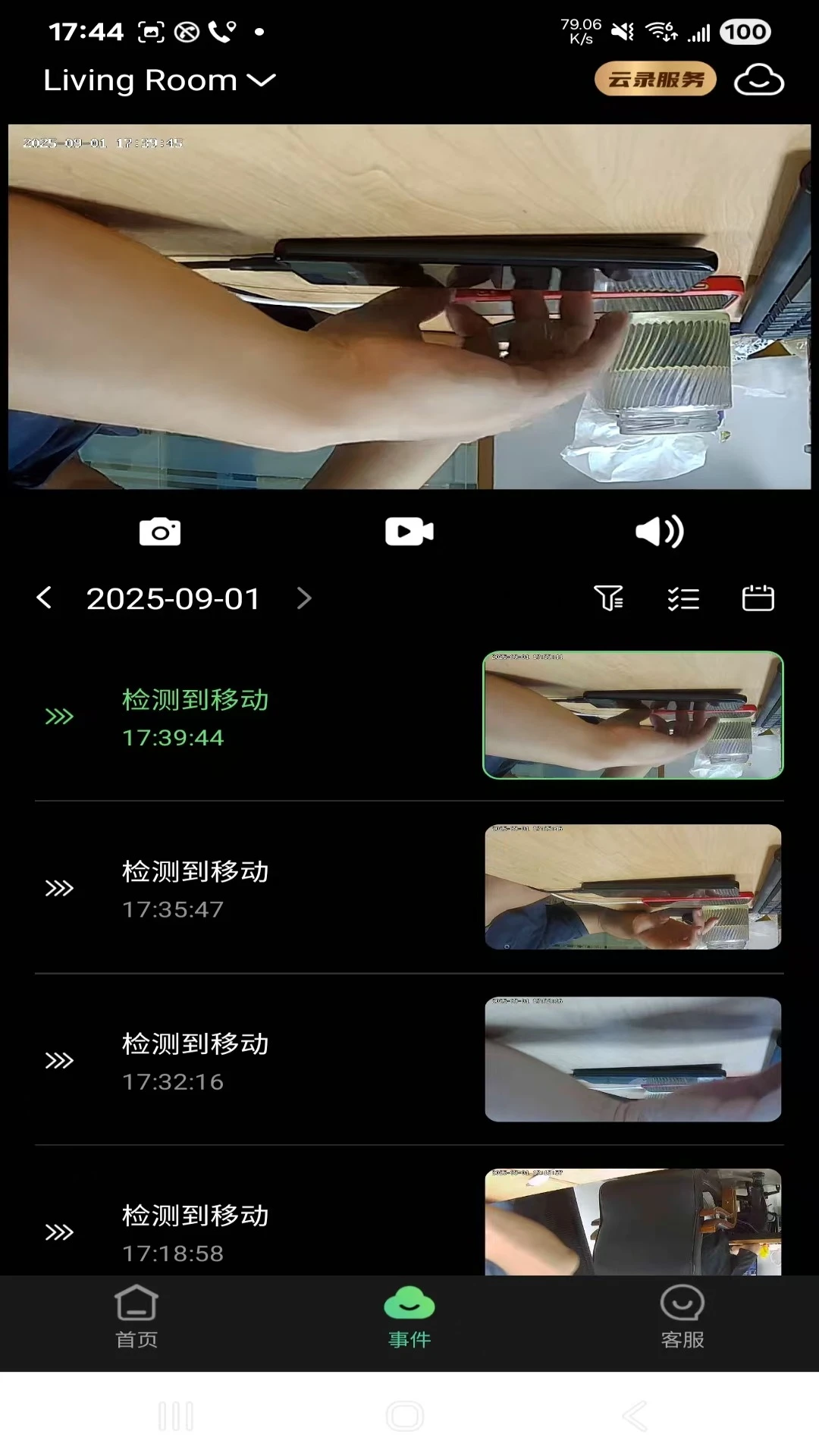Mute the video sound via speaker icon
Image resolution: width=819 pixels, height=1456 pixels.
click(659, 532)
